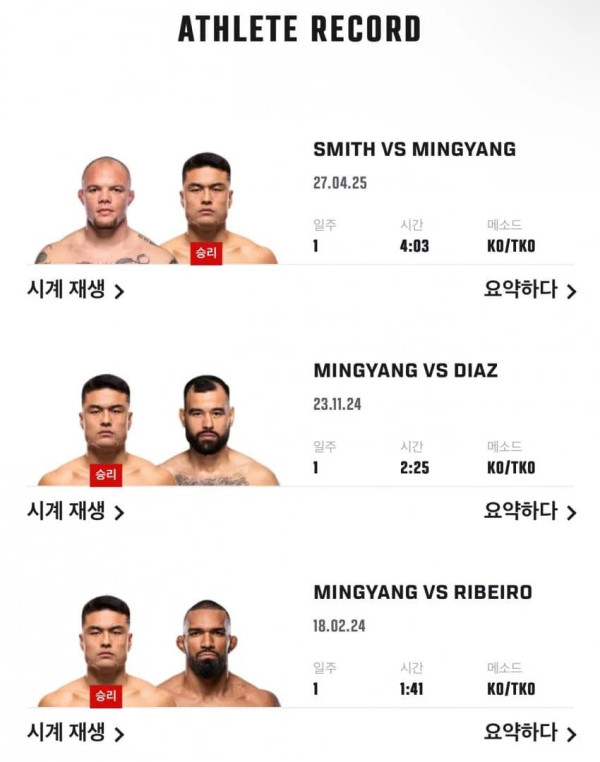Open the Mingyang vs Ribeiro fight card
The image size is (600, 762).
422,592
